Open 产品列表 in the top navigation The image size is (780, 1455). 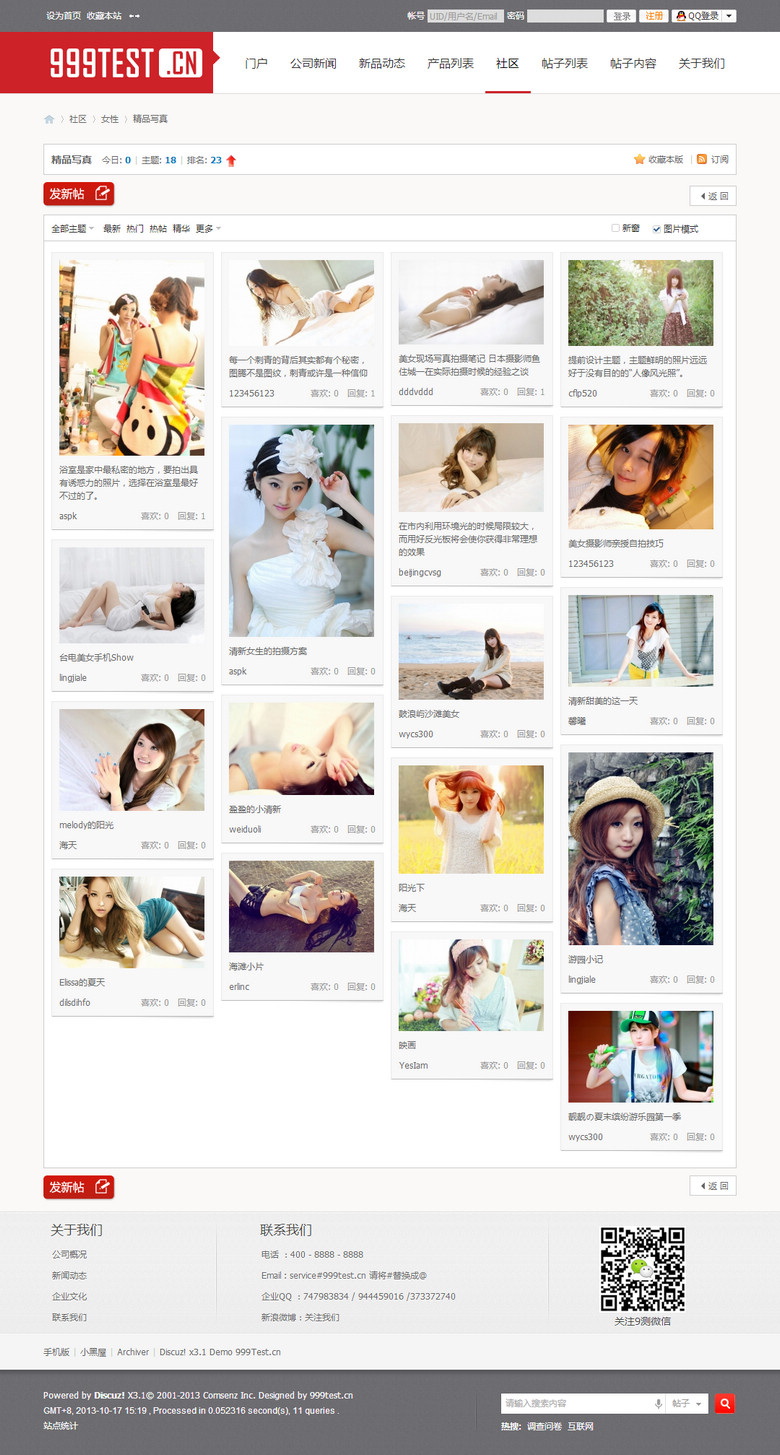click(x=450, y=63)
